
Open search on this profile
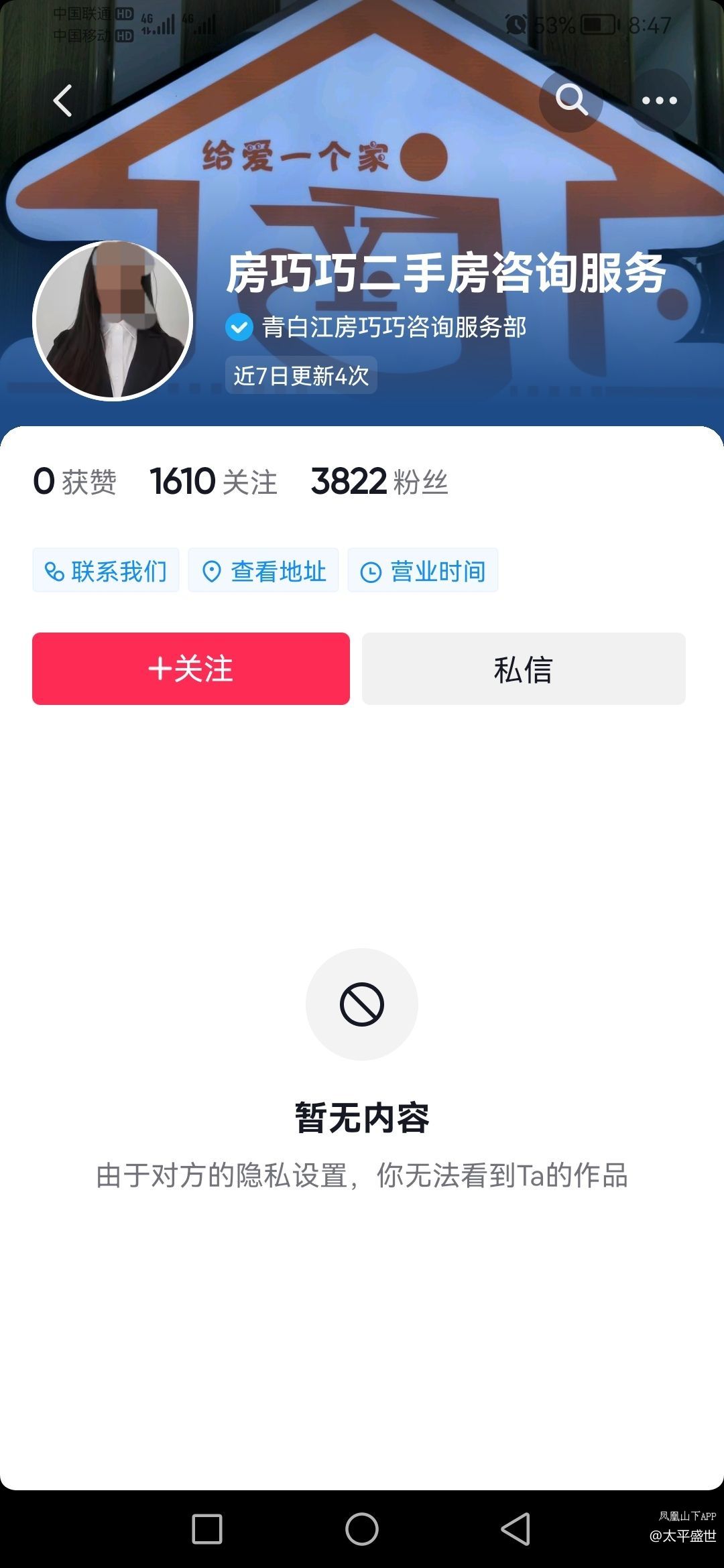coord(571,101)
